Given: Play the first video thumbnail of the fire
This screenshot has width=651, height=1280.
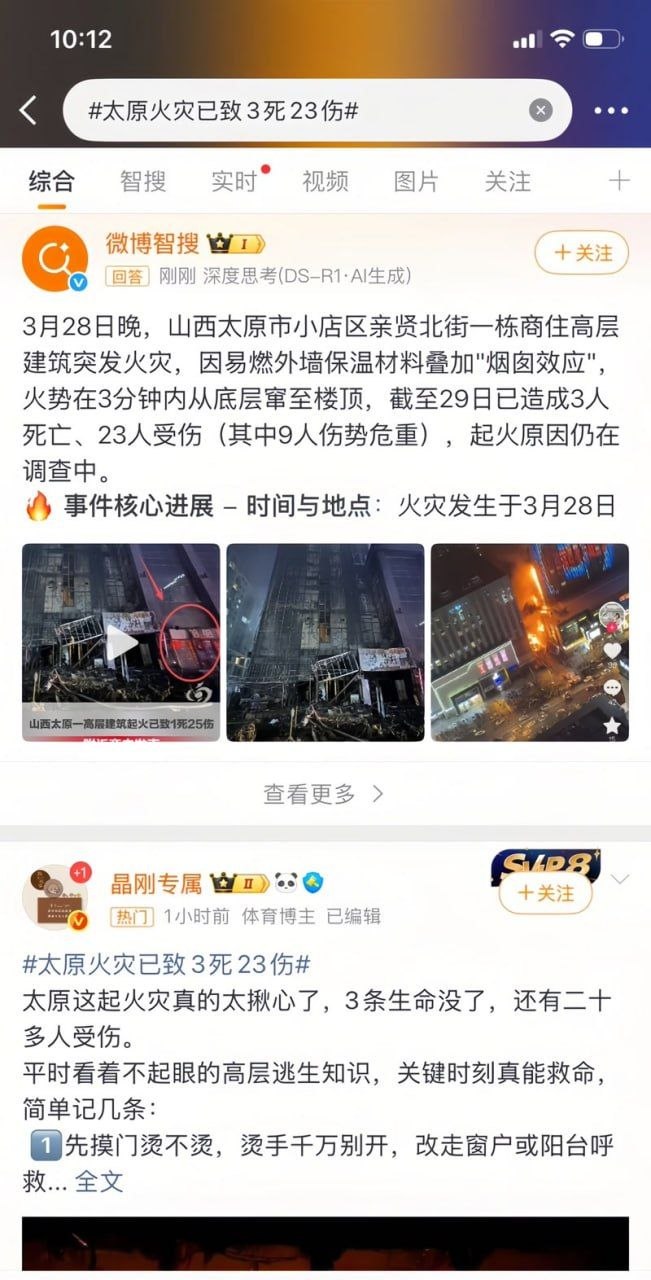Looking at the screenshot, I should click(x=121, y=642).
